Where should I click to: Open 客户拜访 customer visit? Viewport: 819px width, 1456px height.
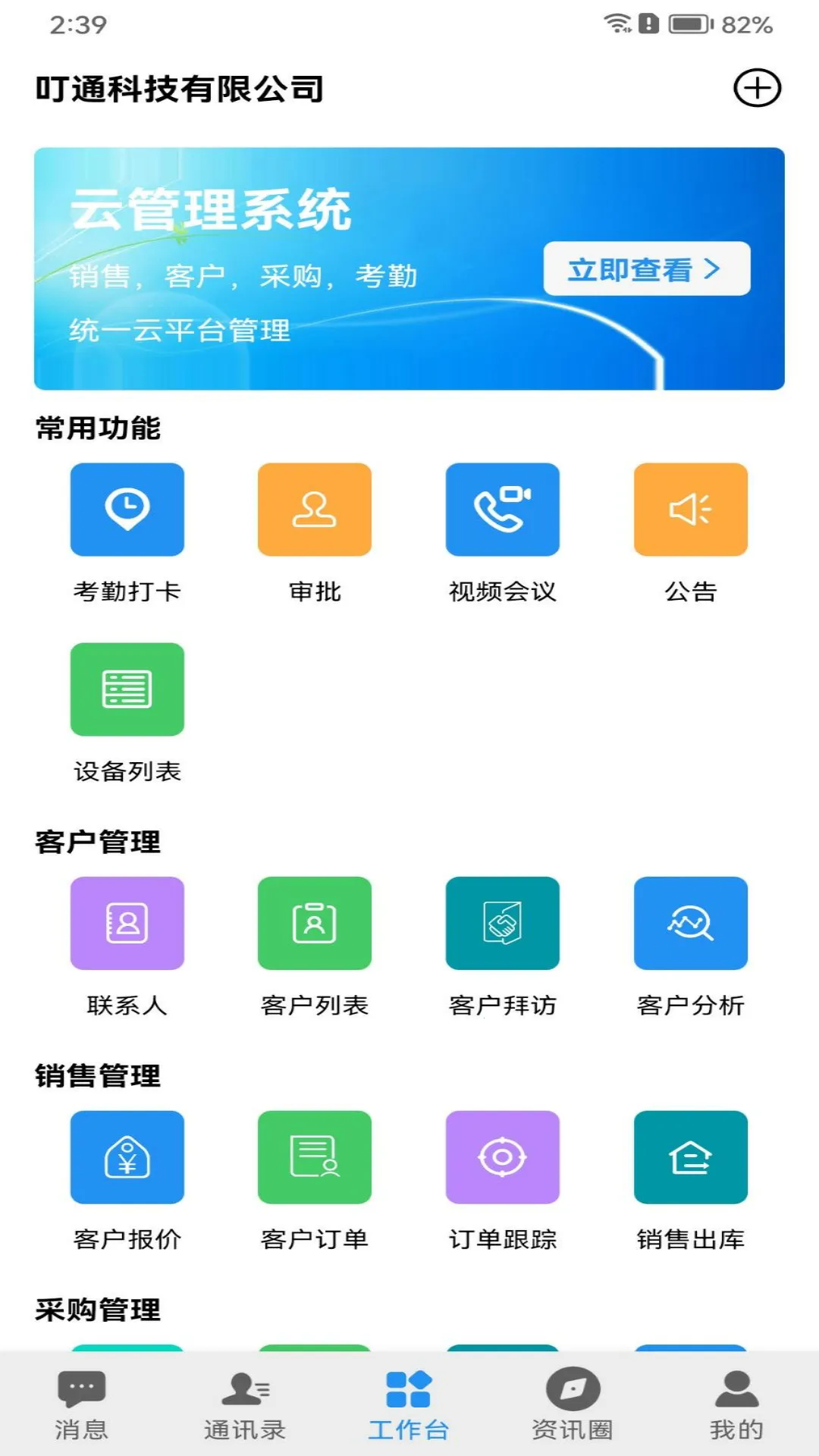[x=503, y=922]
